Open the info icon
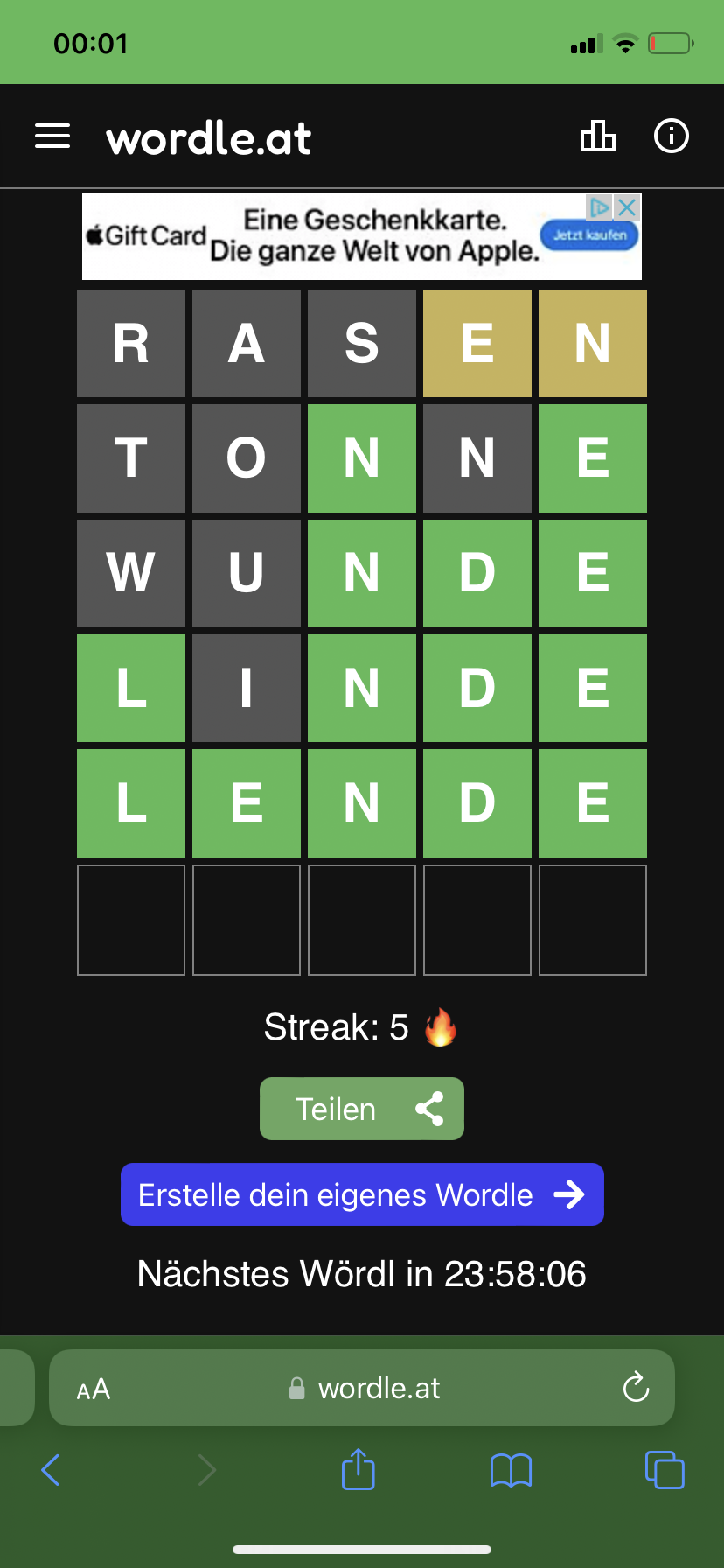Image resolution: width=724 pixels, height=1568 pixels. coord(672,136)
